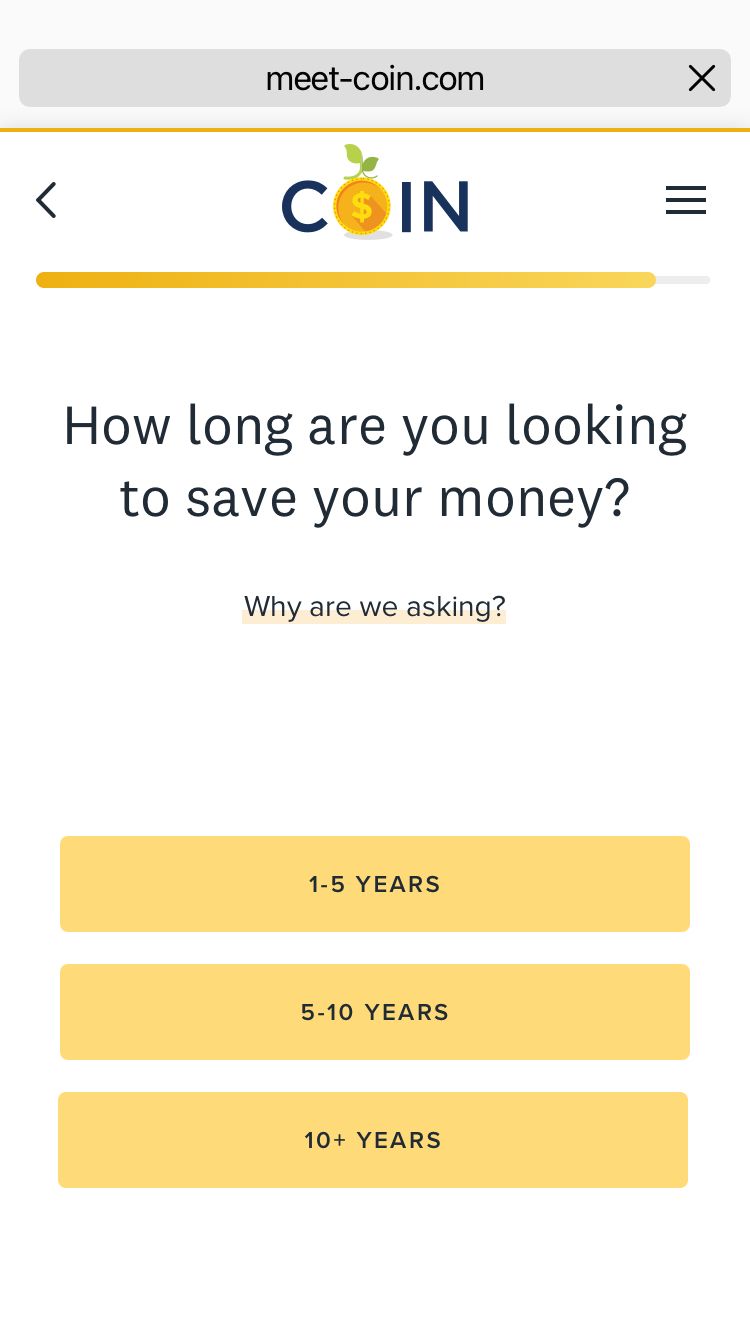Image resolution: width=750 pixels, height=1334 pixels.
Task: Select the 1-5 Years option
Action: tap(375, 884)
